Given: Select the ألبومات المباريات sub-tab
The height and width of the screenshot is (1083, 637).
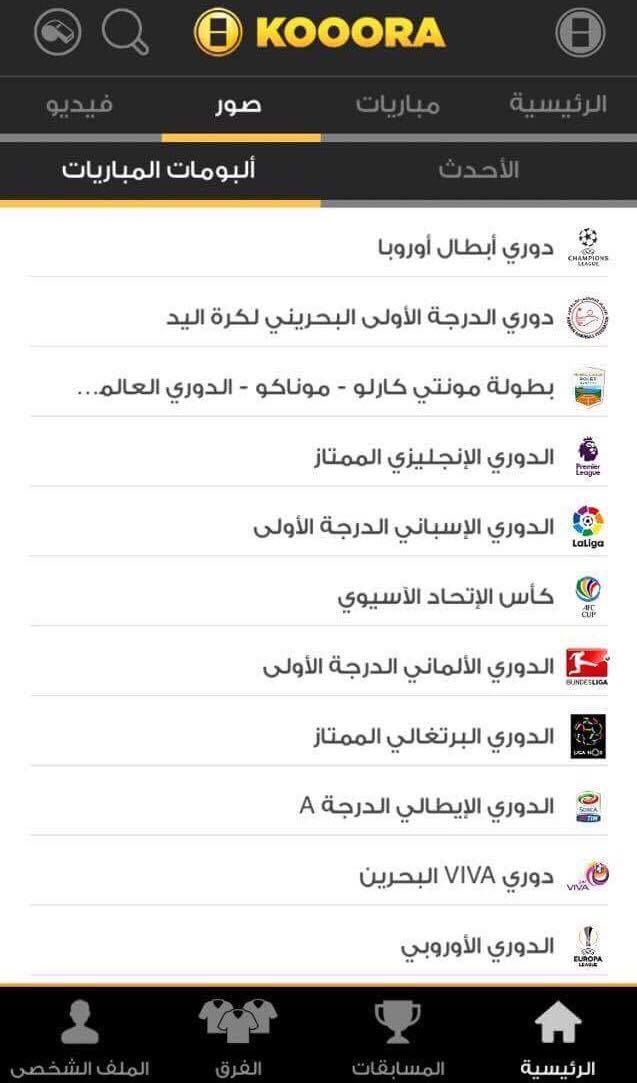Looking at the screenshot, I should pos(159,169).
